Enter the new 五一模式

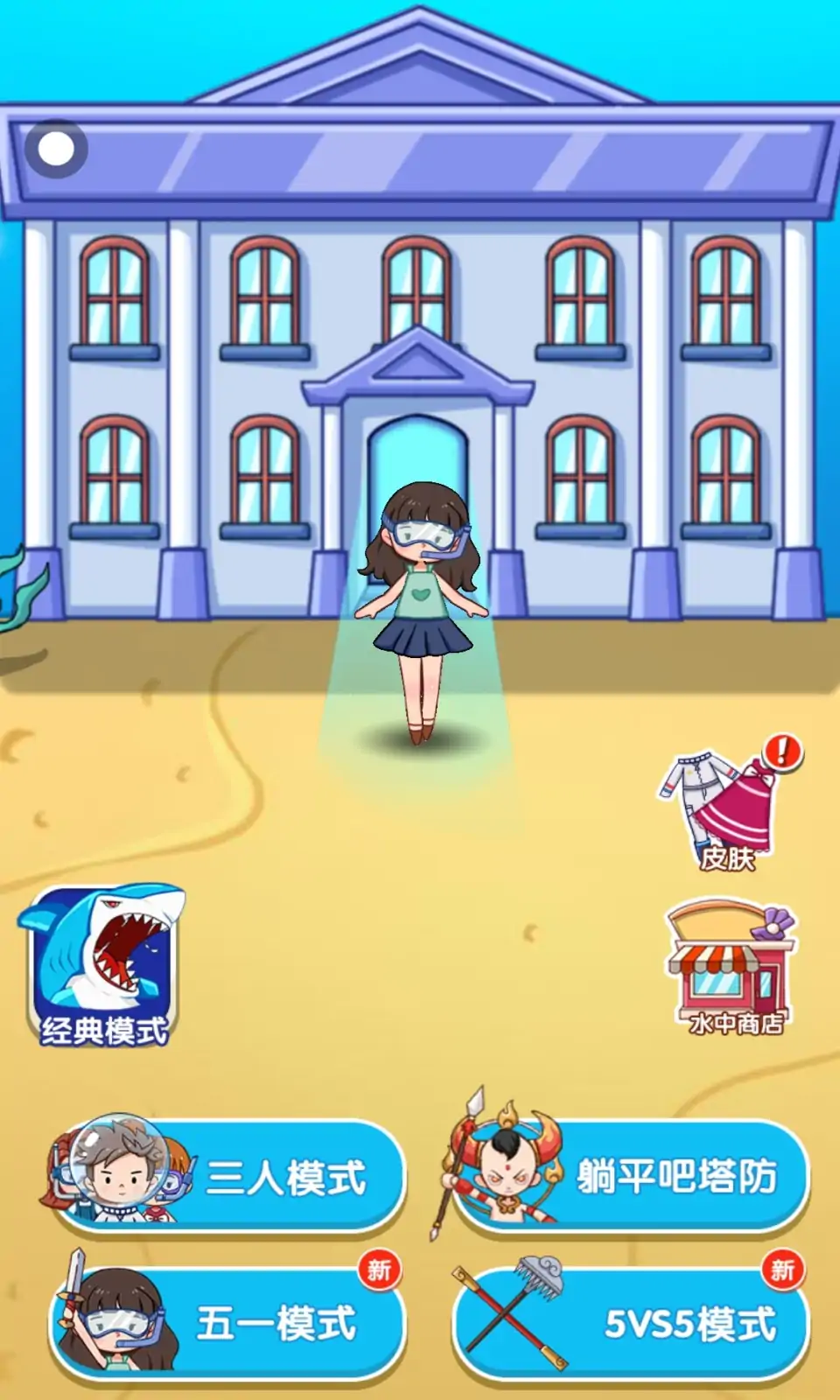click(x=229, y=1323)
